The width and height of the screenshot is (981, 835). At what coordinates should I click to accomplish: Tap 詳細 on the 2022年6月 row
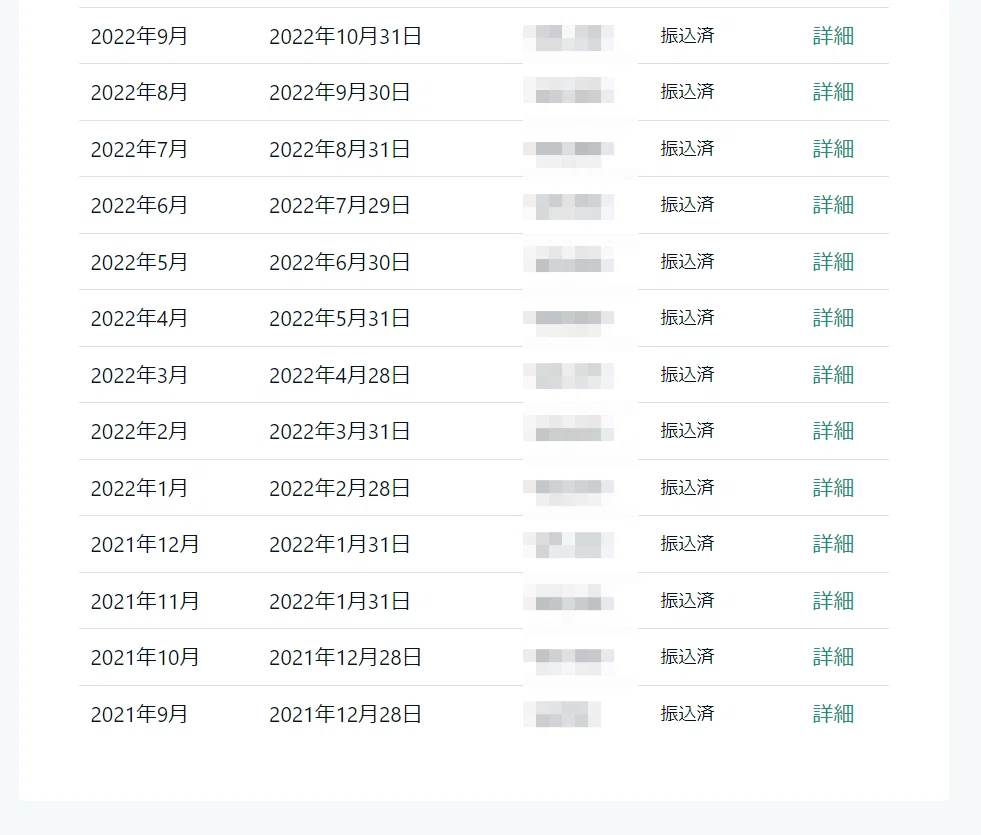click(x=833, y=205)
